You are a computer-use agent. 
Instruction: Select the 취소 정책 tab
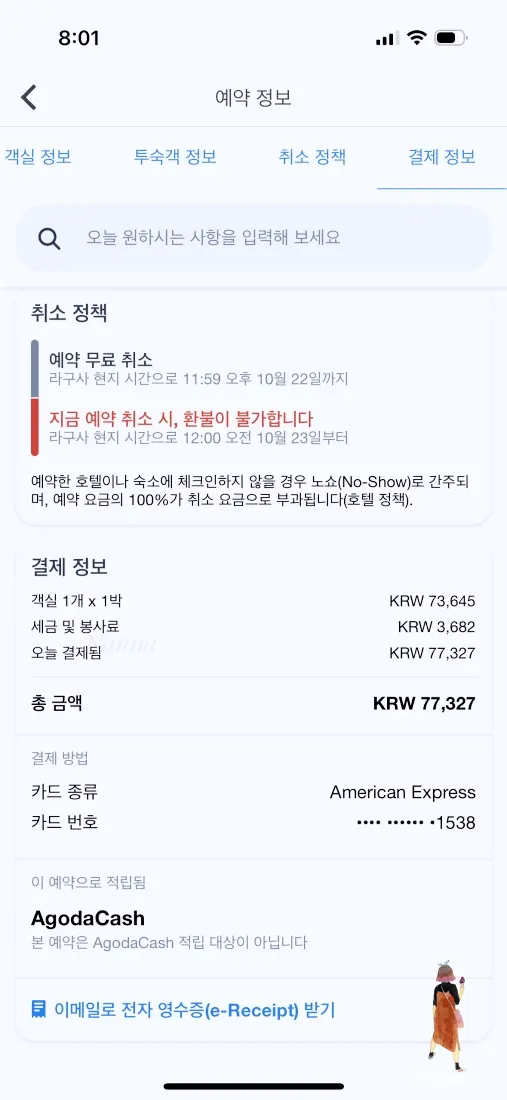312,156
